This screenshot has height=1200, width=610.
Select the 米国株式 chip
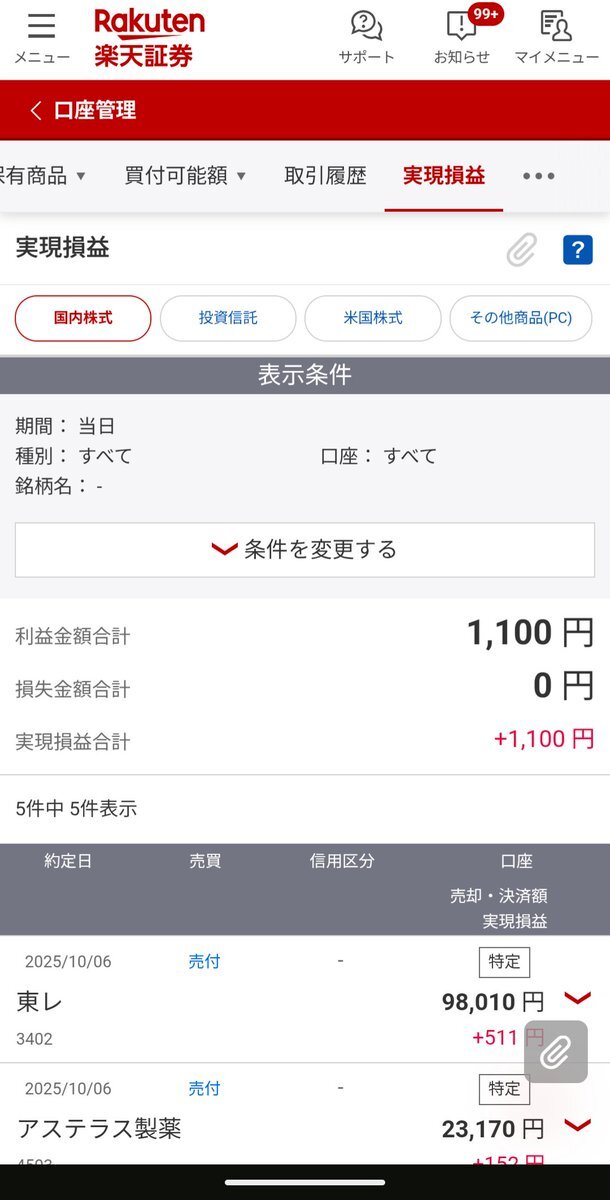373,318
